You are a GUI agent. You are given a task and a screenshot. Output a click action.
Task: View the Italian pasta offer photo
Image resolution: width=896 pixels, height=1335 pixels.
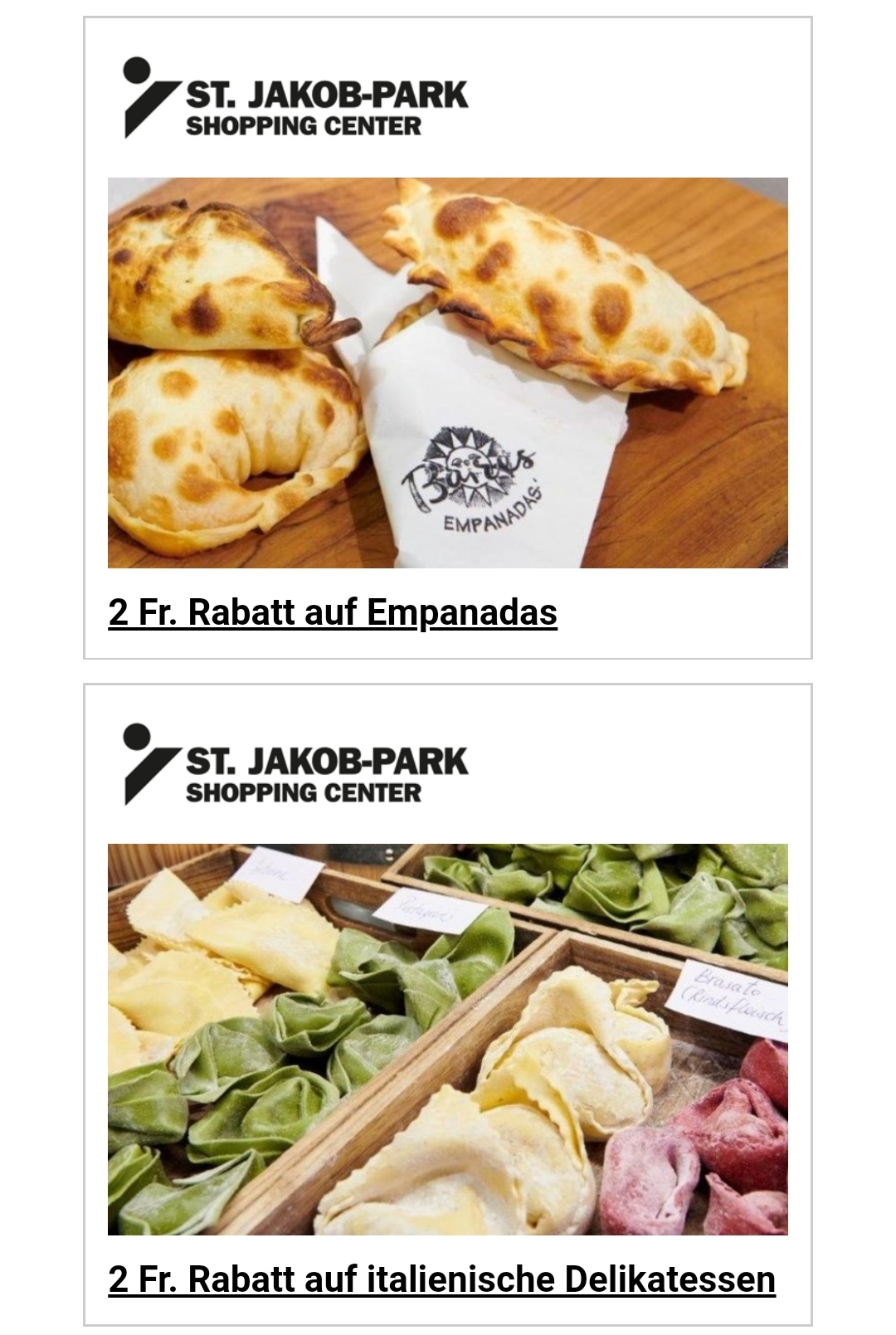[447, 1039]
